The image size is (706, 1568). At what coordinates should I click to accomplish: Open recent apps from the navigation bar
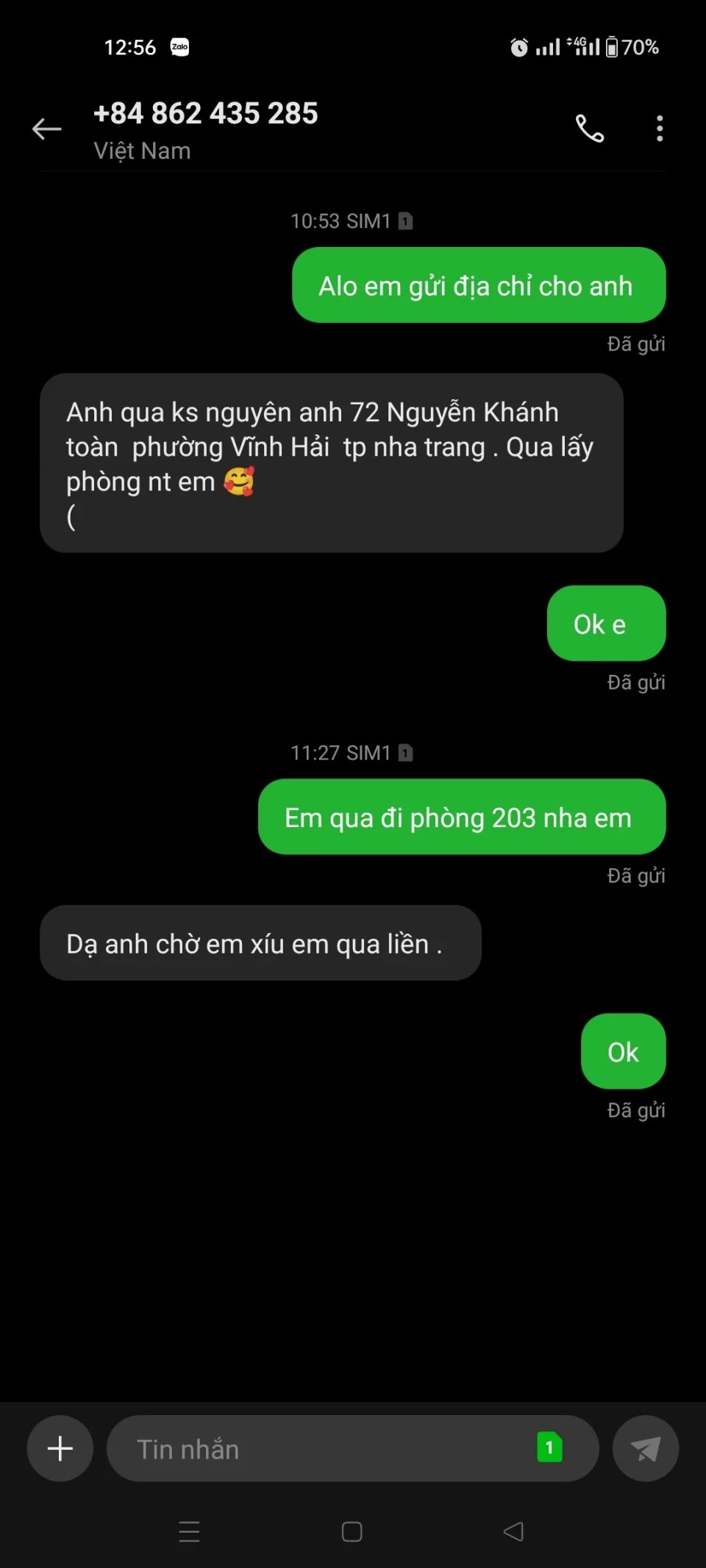(x=189, y=1531)
